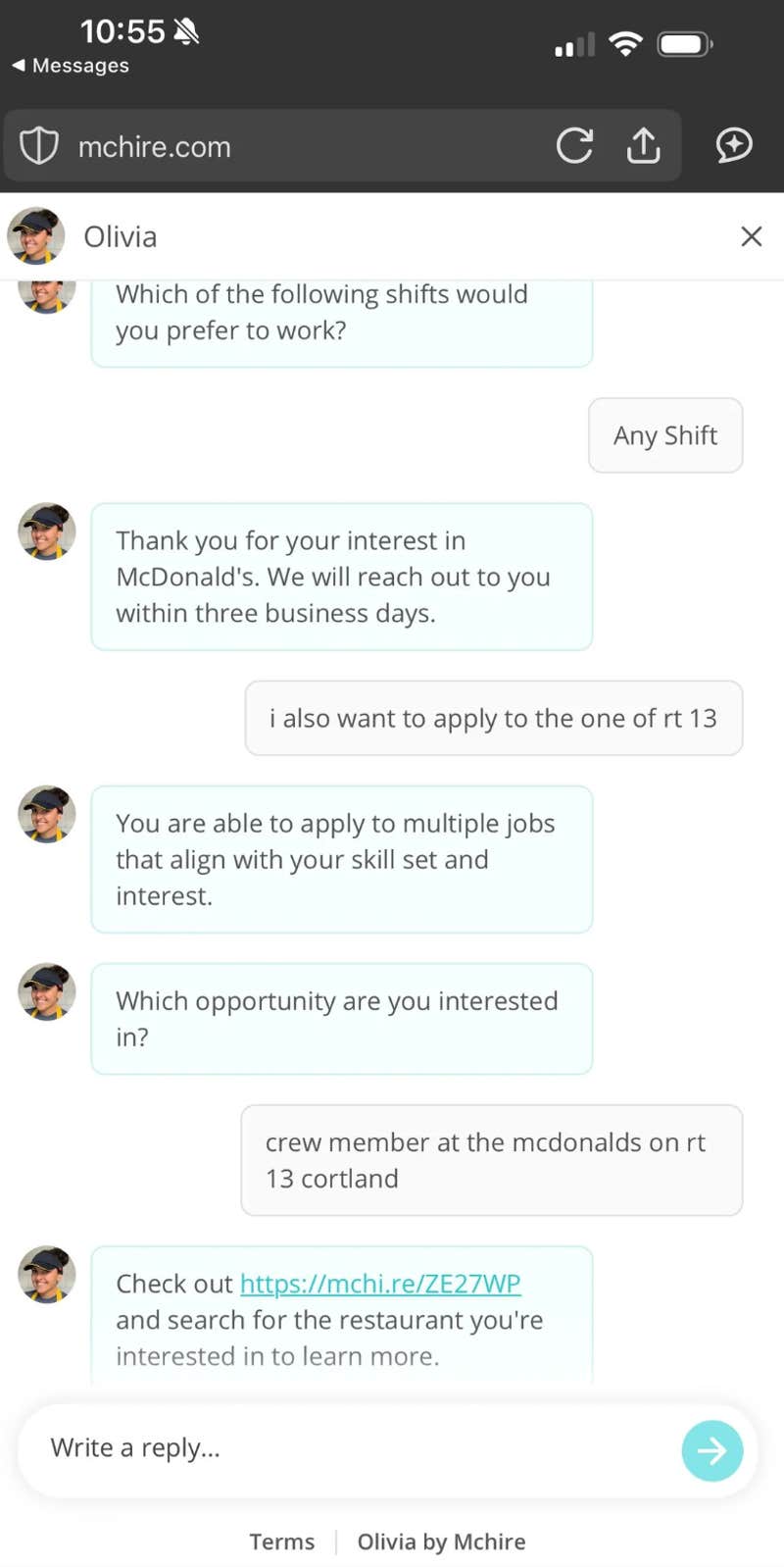This screenshot has width=784, height=1567.
Task: Open the Terms page
Action: [282, 1542]
